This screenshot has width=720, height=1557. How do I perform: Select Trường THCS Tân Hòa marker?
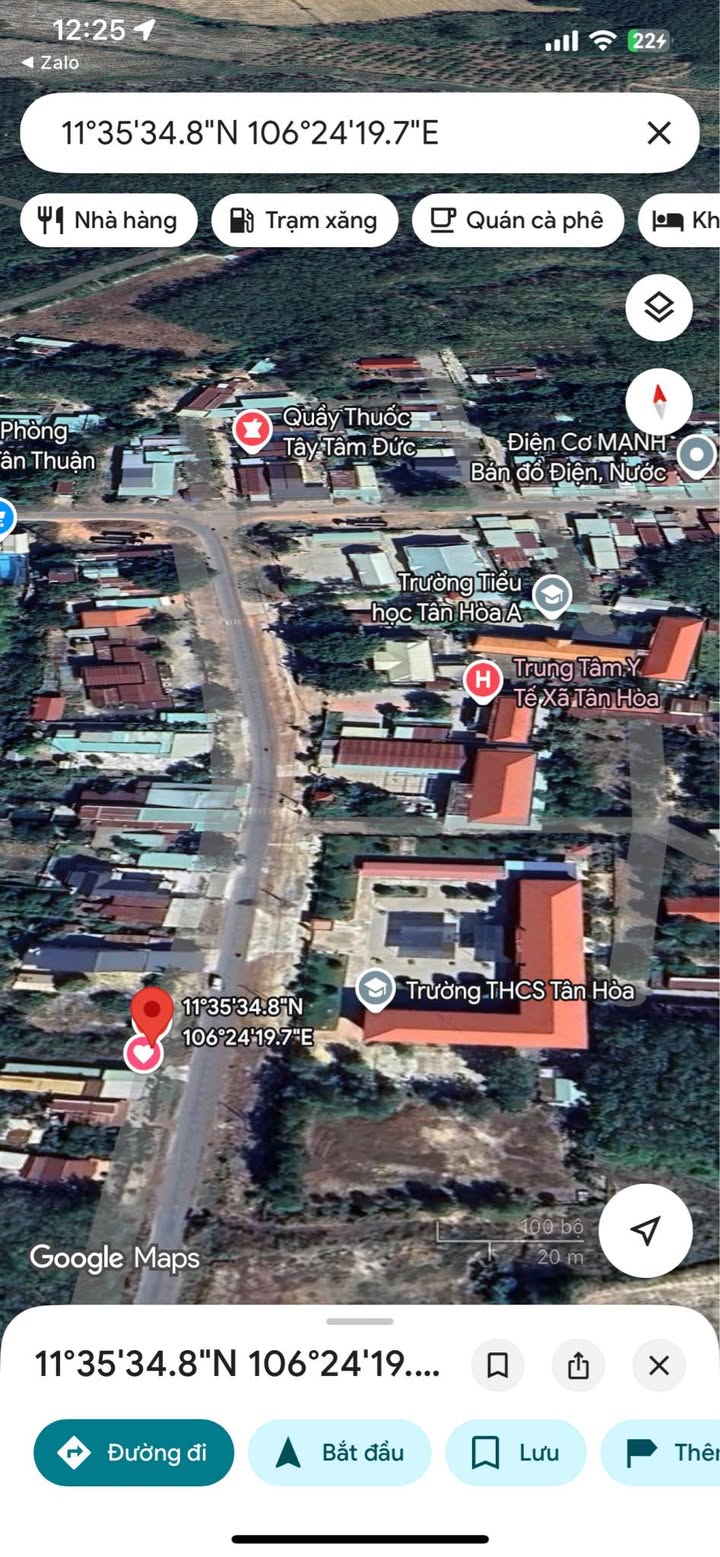375,990
